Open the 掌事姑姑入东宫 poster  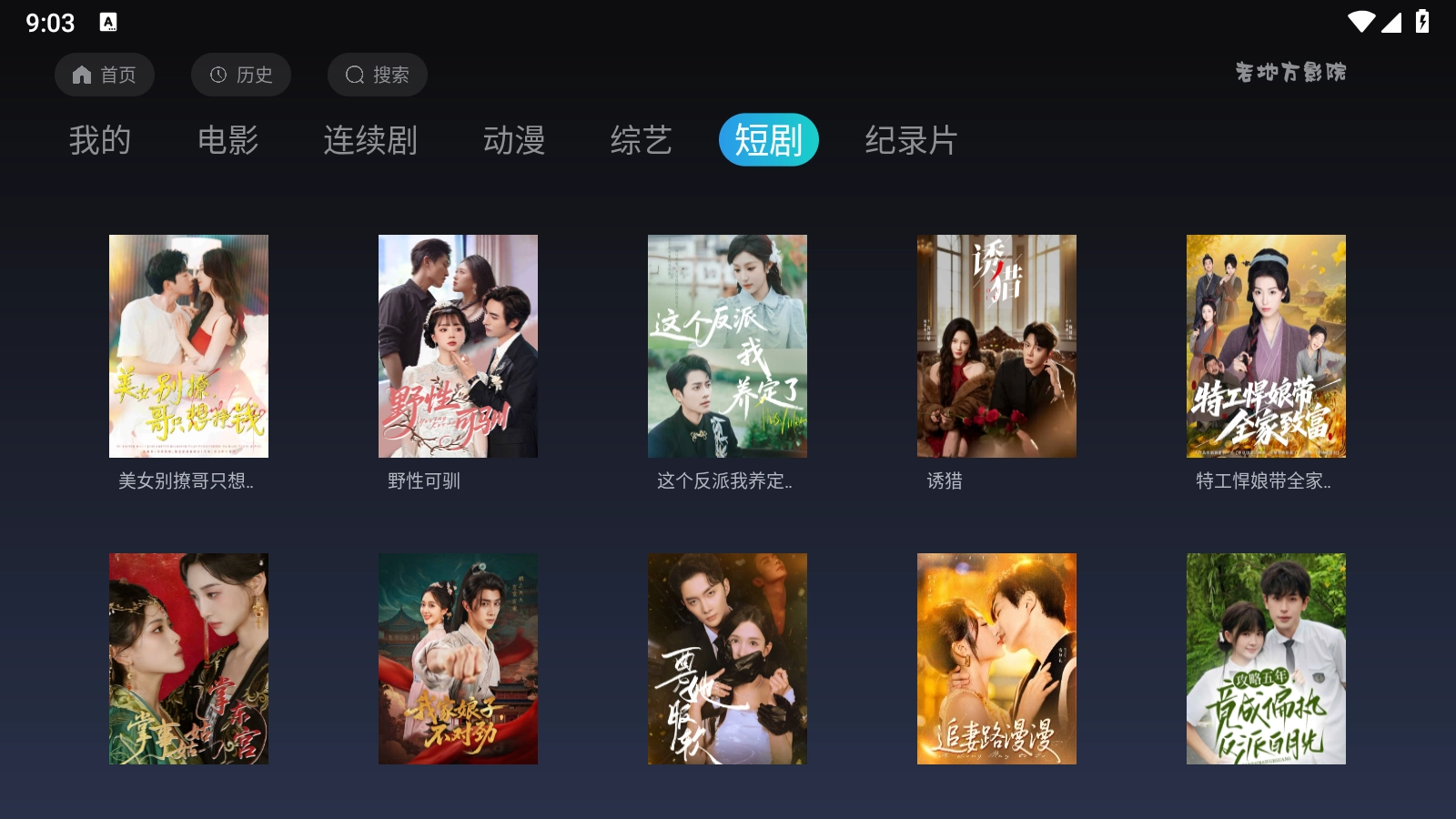click(188, 659)
